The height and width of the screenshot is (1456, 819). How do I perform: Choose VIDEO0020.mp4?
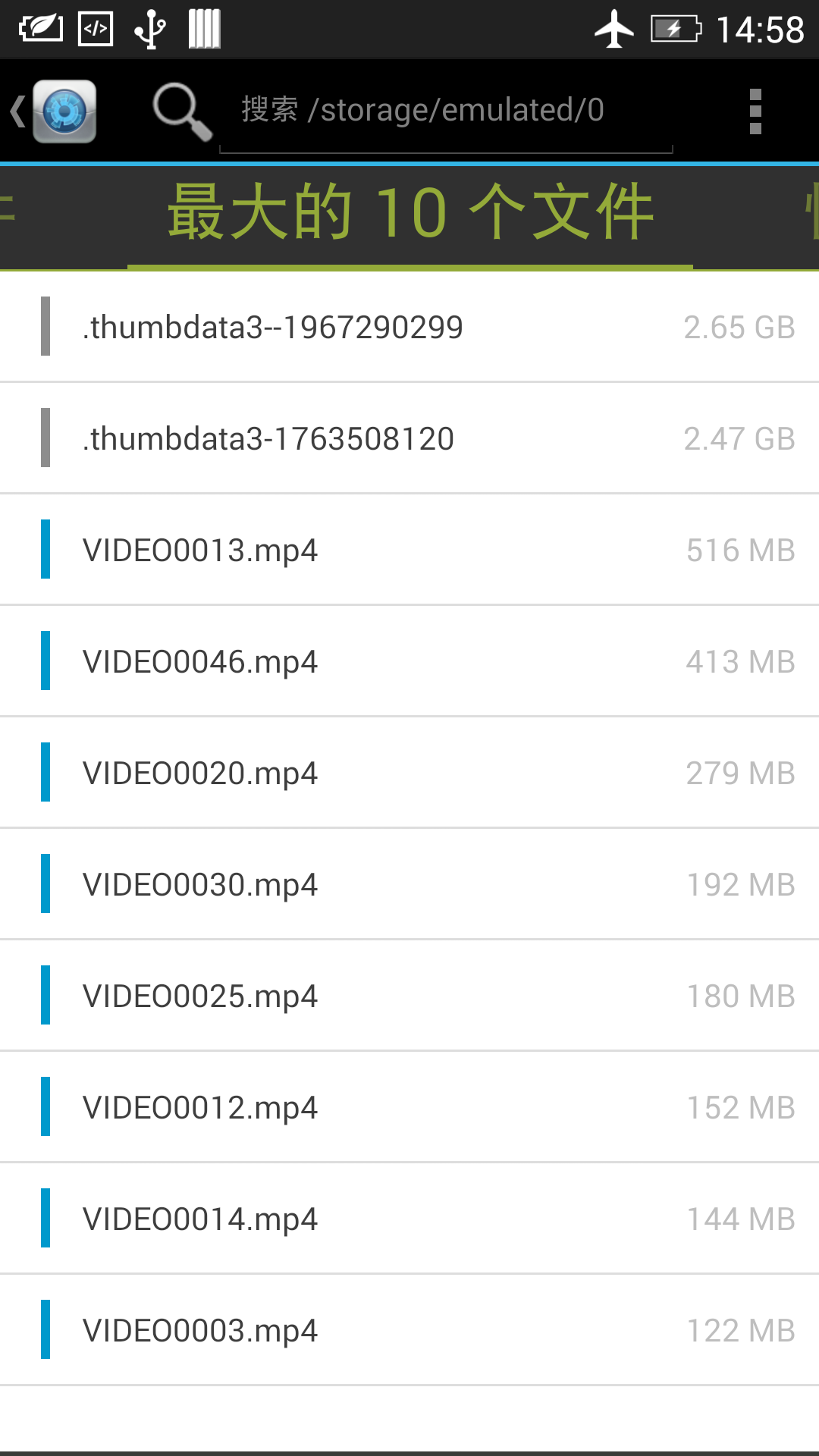(x=409, y=773)
